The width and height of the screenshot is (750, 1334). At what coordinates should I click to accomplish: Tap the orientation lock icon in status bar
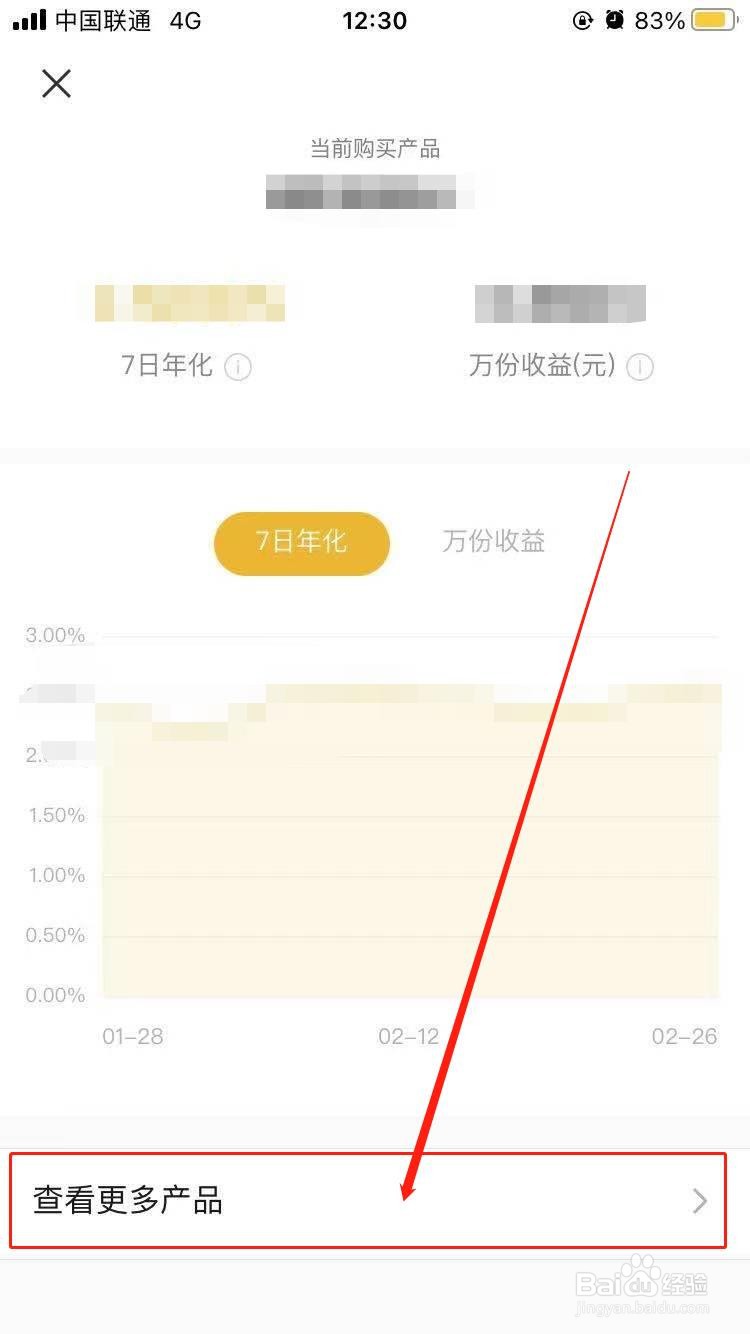tap(583, 20)
